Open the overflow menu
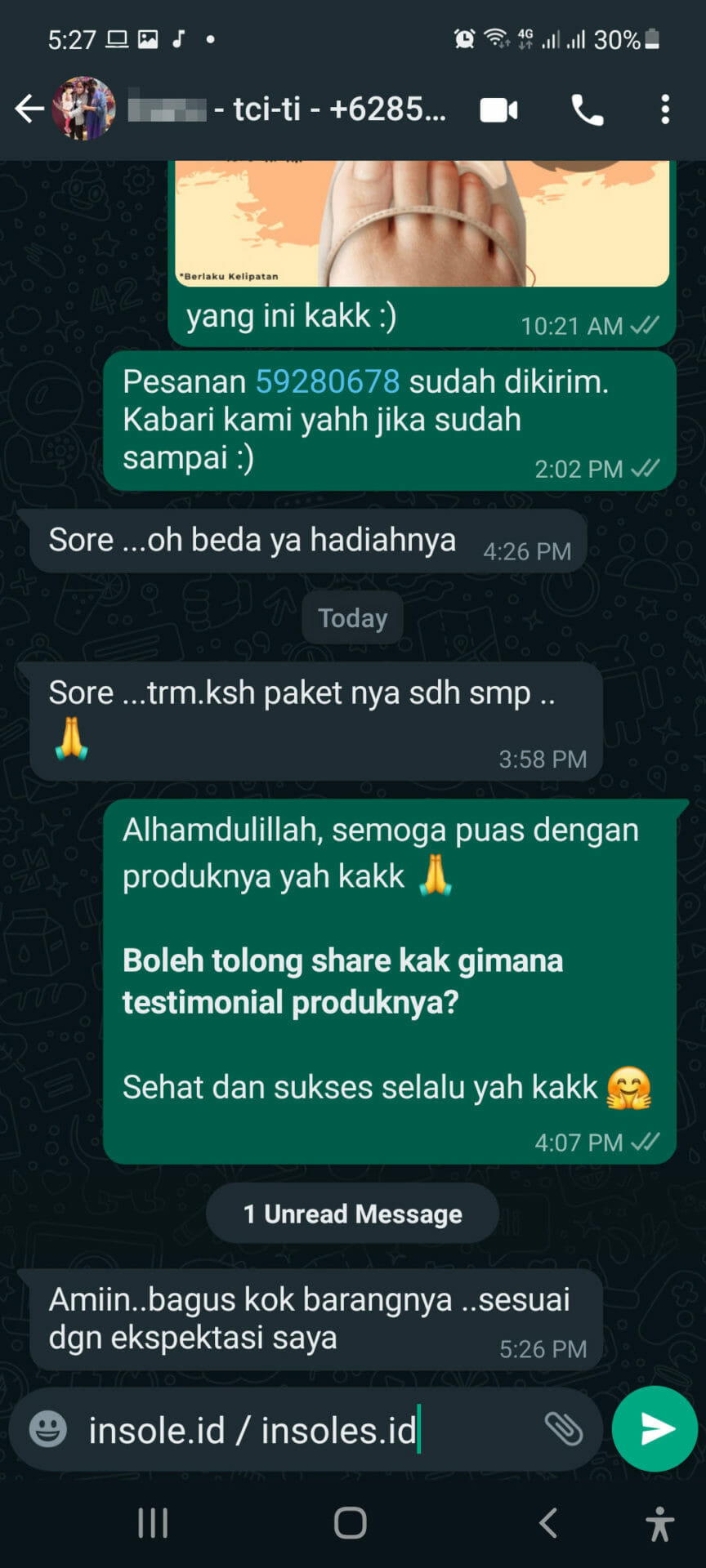The height and width of the screenshot is (1568, 706). coord(665,109)
